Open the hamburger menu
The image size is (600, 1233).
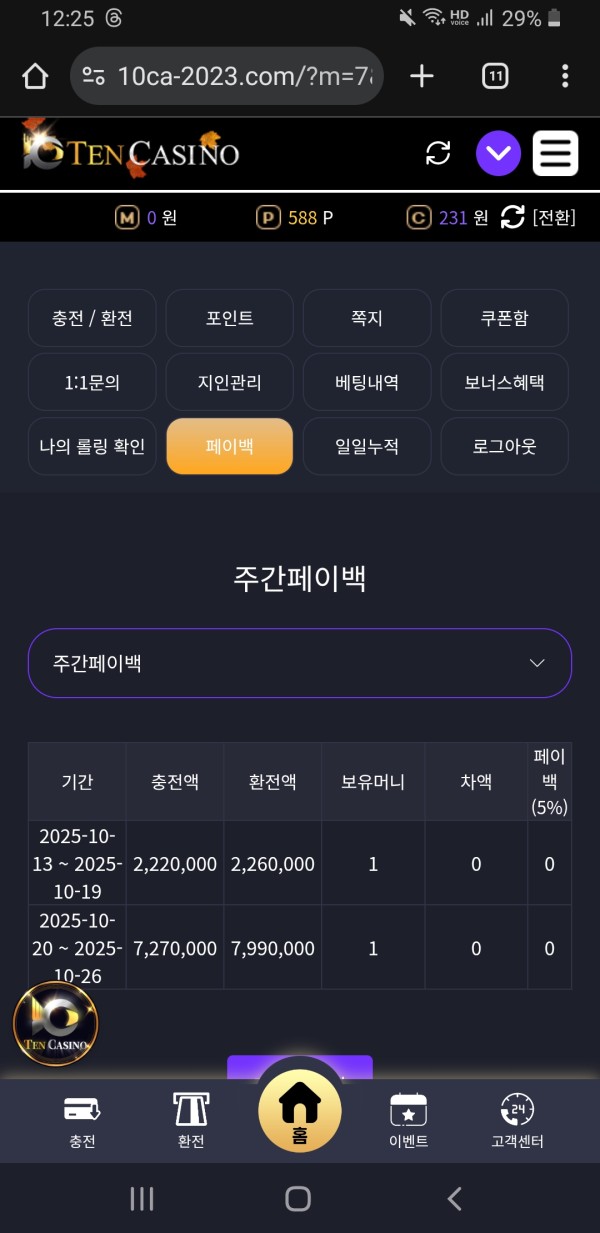pos(555,154)
